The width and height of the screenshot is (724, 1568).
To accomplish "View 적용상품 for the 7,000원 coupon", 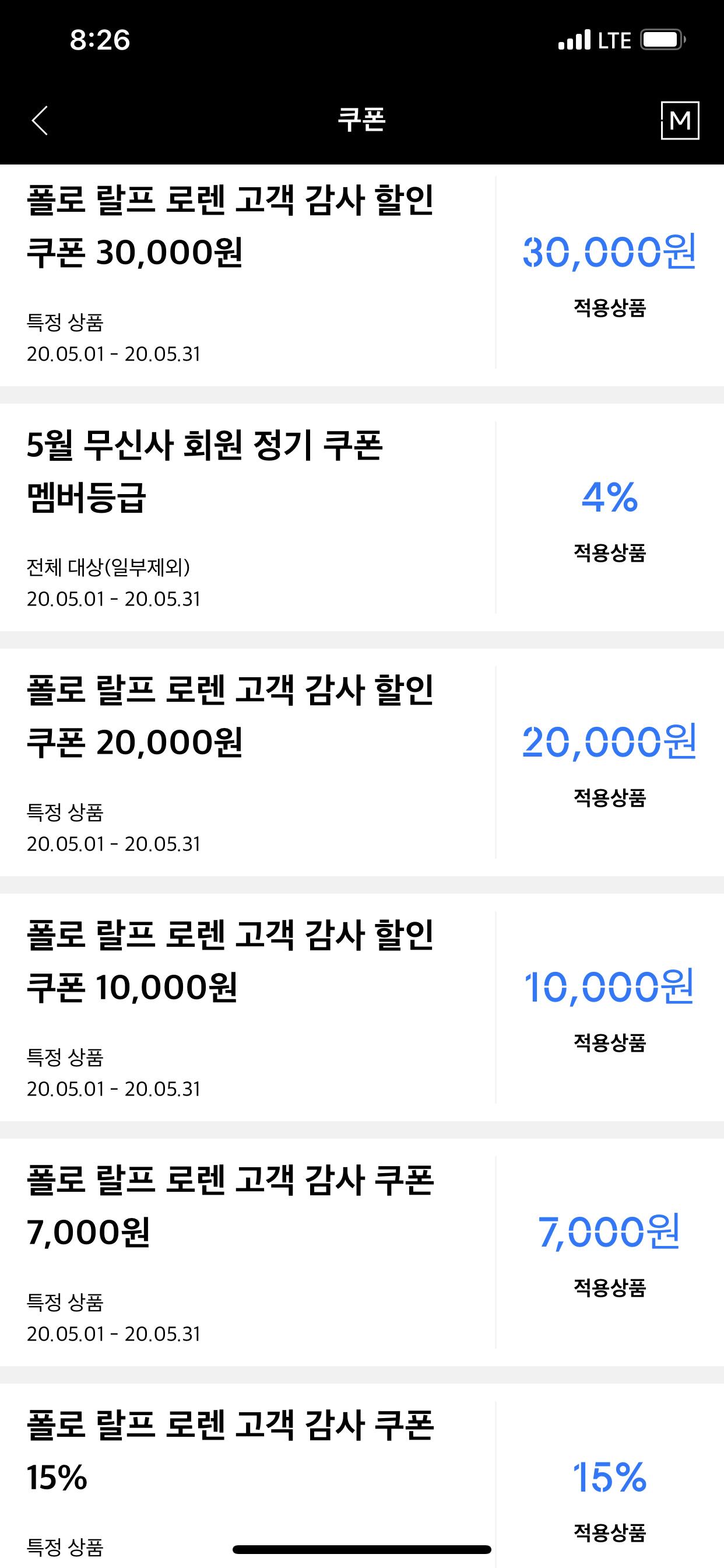I will coord(610,1288).
